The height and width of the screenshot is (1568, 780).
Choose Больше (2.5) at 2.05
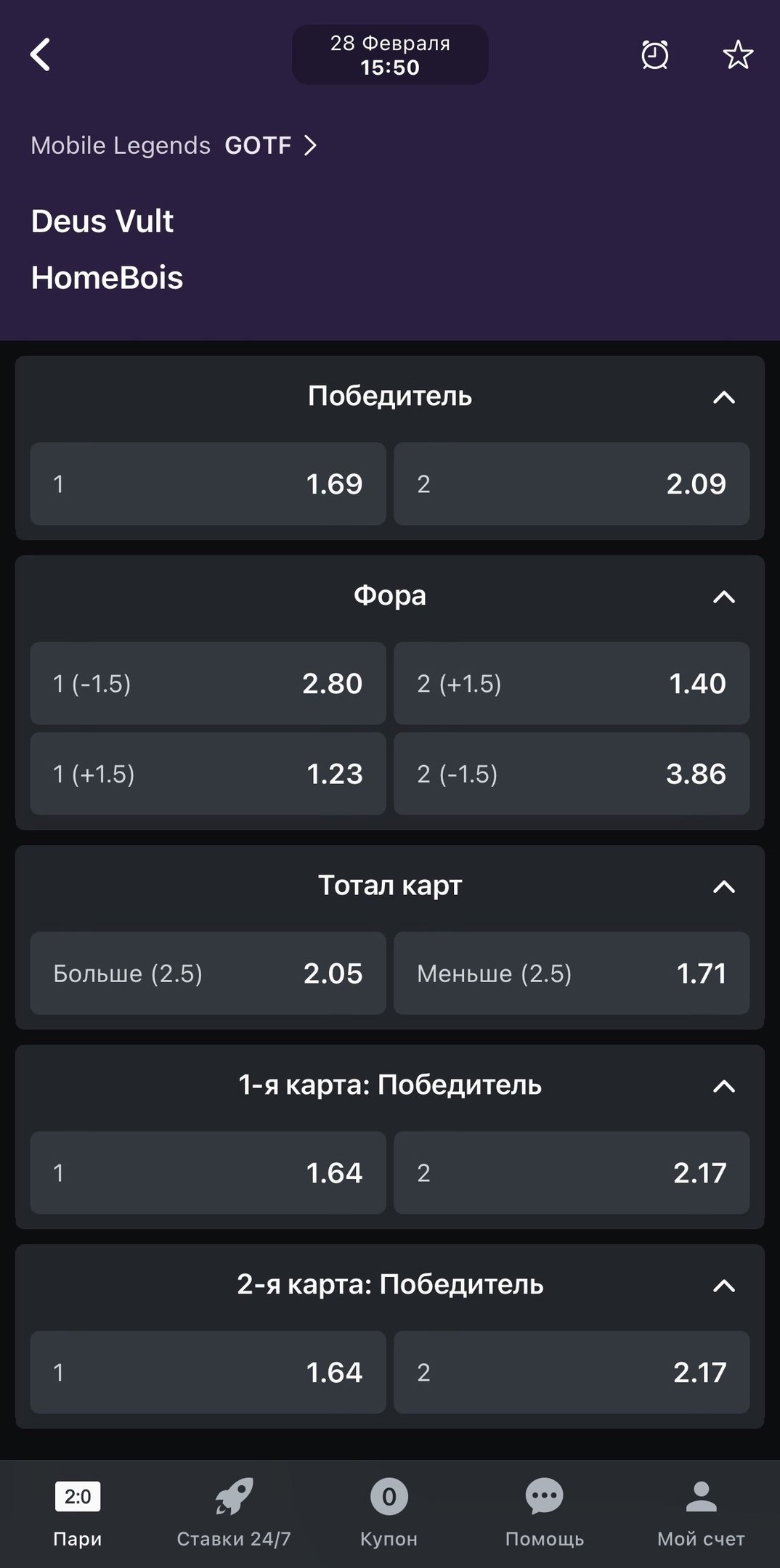click(x=208, y=973)
